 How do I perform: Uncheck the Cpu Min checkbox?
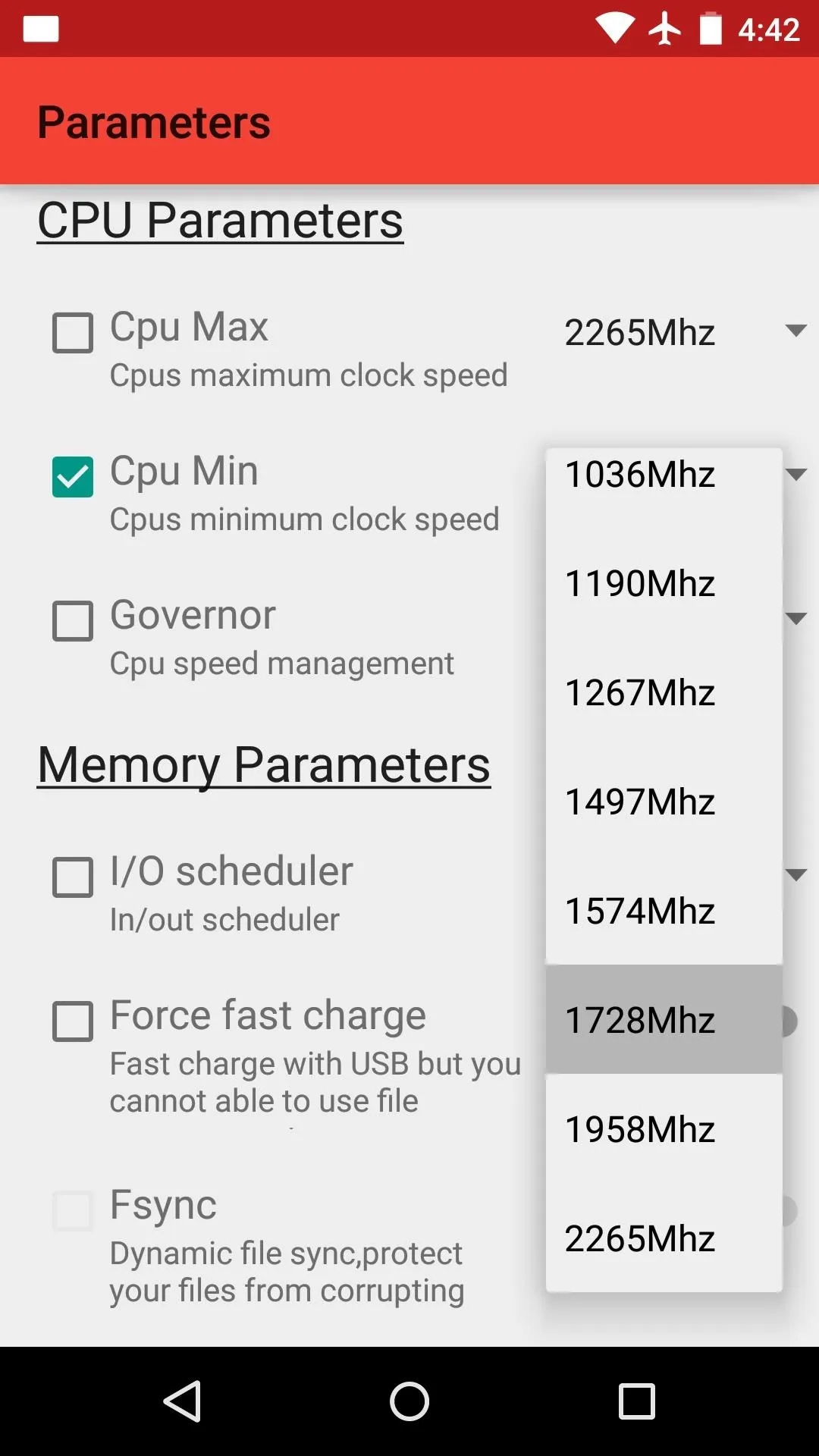73,477
